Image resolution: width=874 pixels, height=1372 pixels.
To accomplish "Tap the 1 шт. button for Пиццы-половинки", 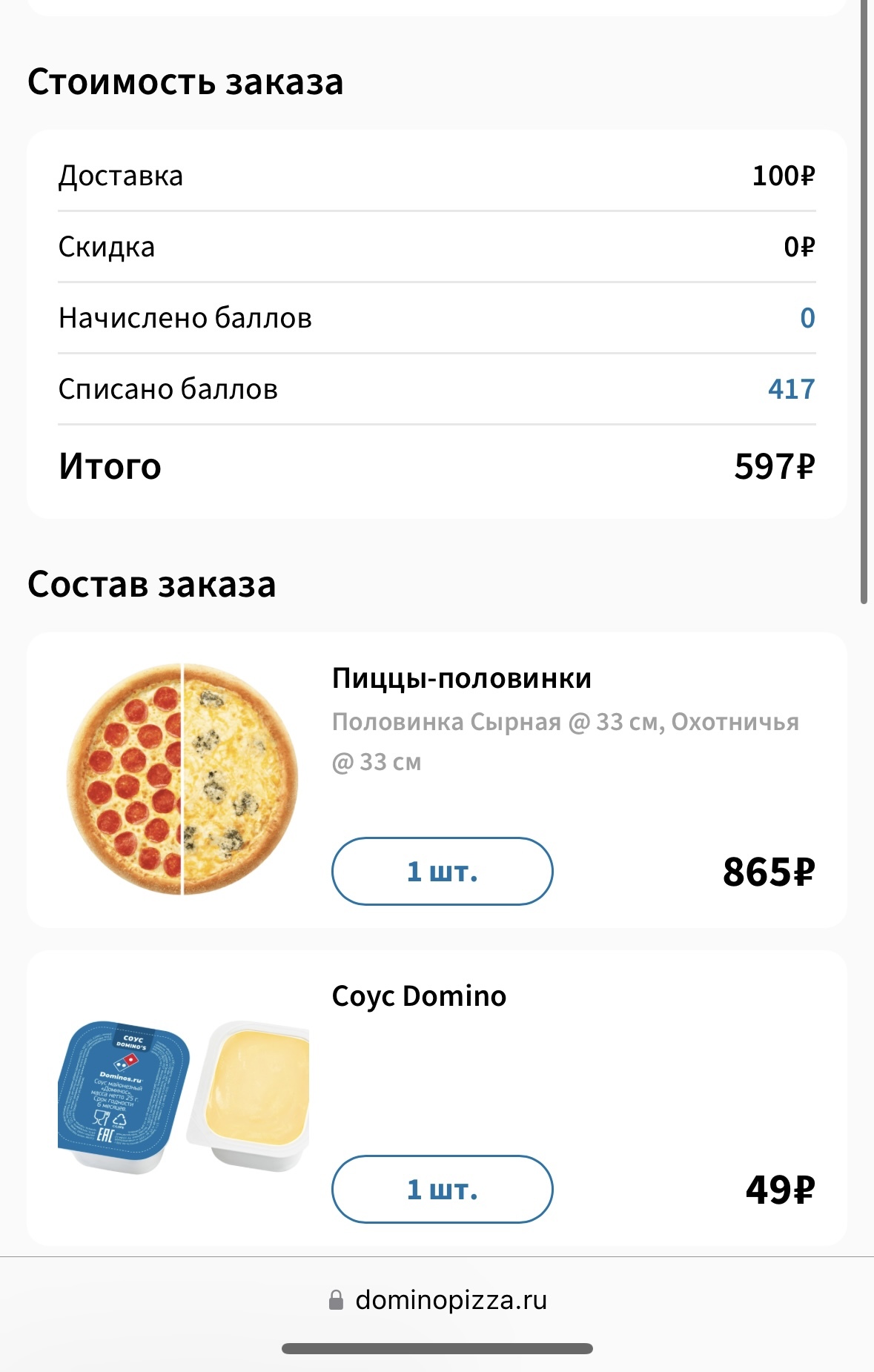I will [x=442, y=871].
